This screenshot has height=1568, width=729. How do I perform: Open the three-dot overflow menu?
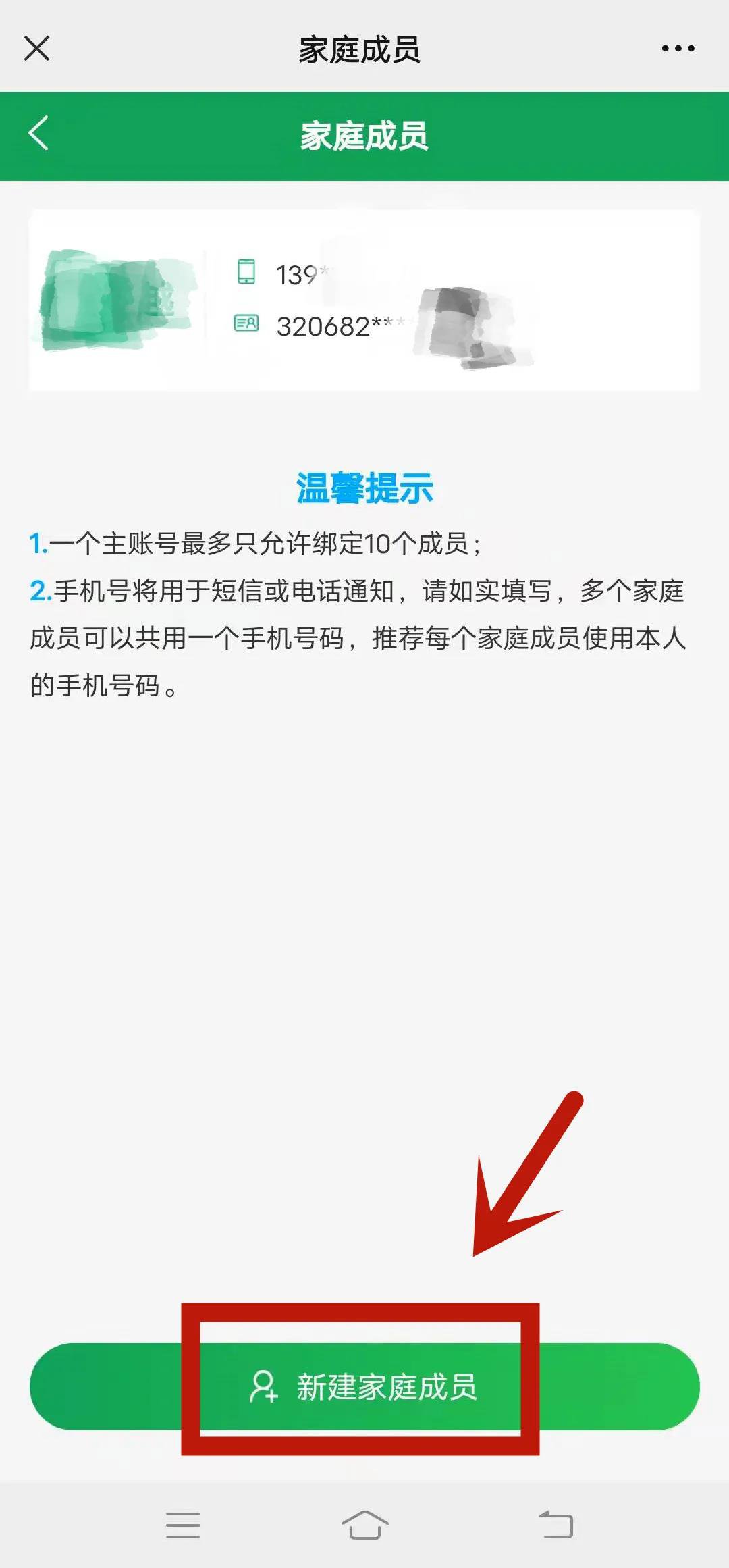678,49
